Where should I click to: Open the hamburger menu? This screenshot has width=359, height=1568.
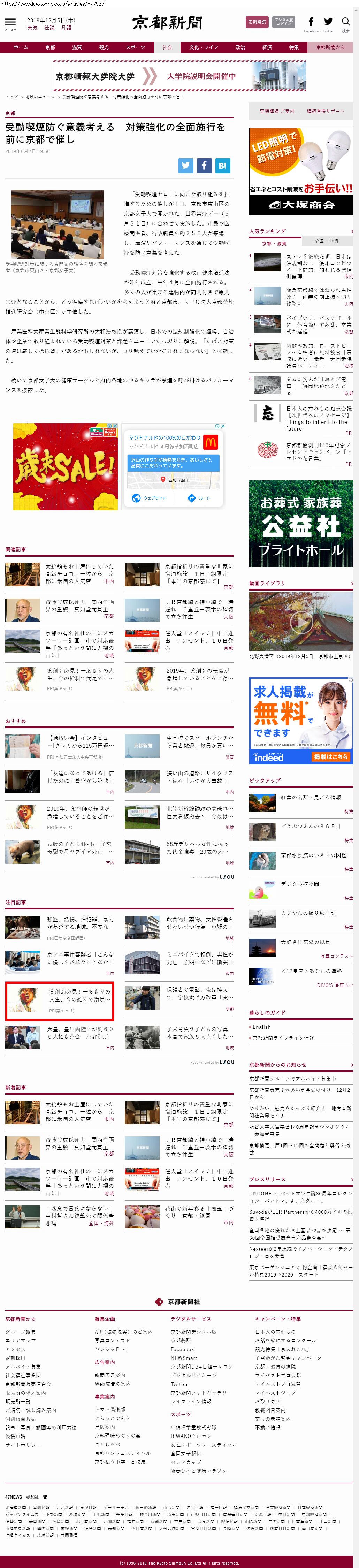coord(10,22)
